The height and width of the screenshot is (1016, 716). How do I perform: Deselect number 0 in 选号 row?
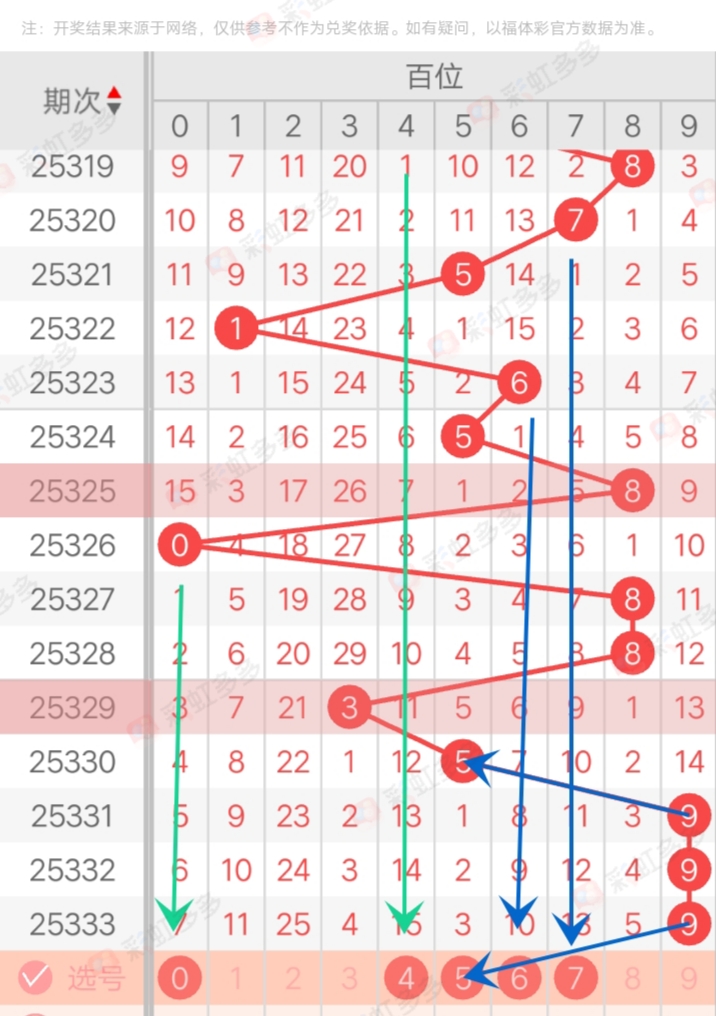click(x=180, y=978)
